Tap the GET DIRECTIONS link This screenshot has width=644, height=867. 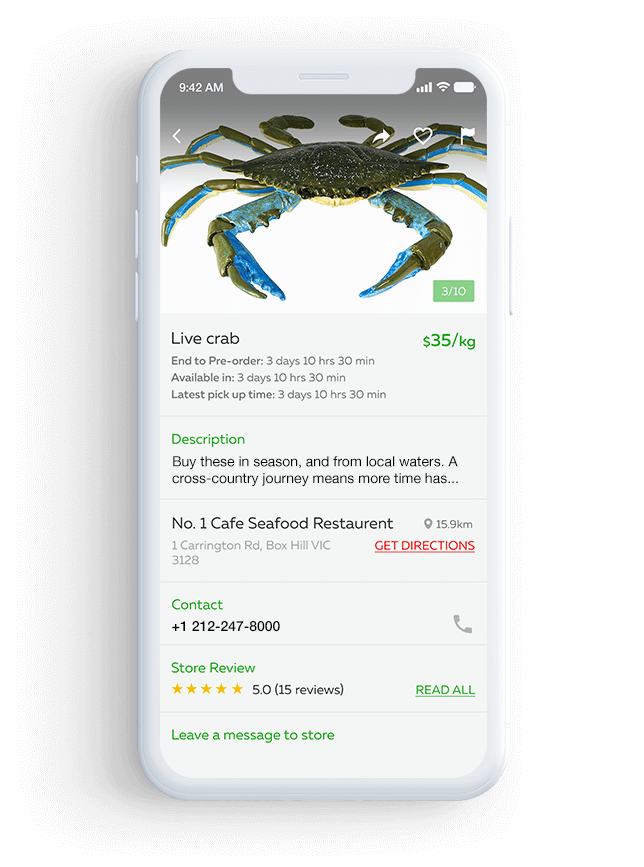[424, 545]
